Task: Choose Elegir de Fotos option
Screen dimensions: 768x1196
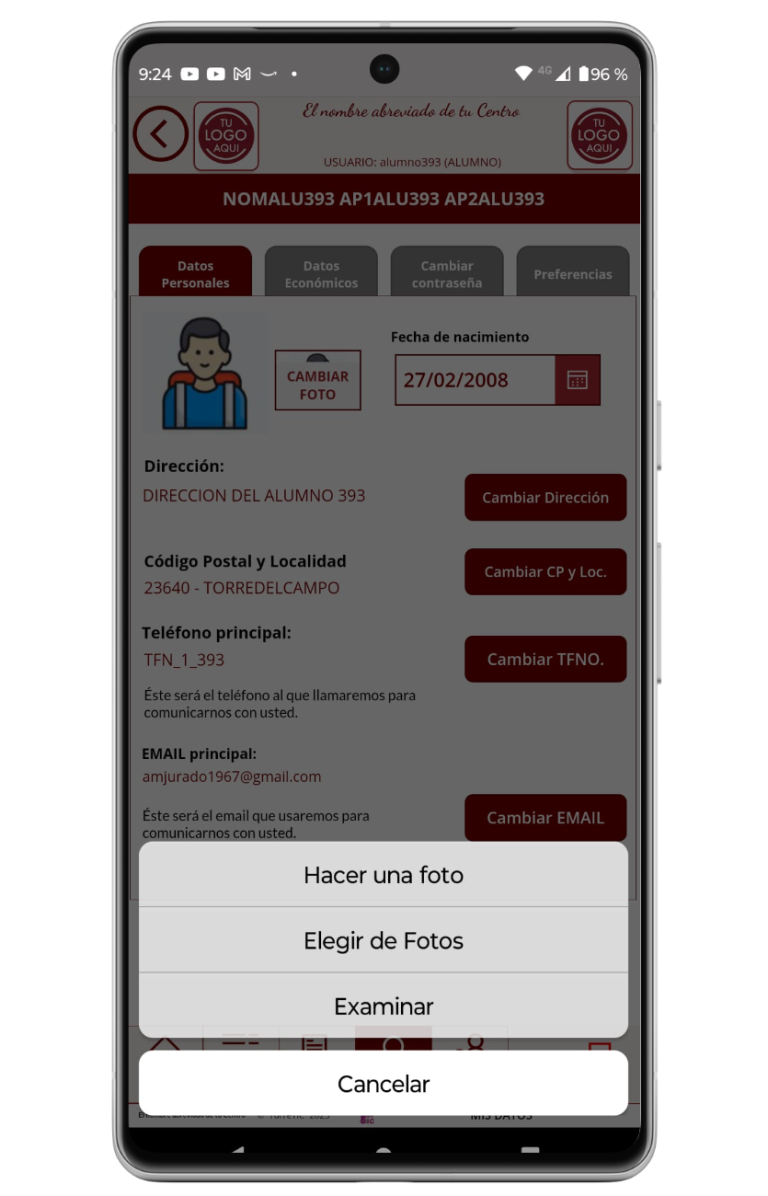Action: tap(383, 941)
